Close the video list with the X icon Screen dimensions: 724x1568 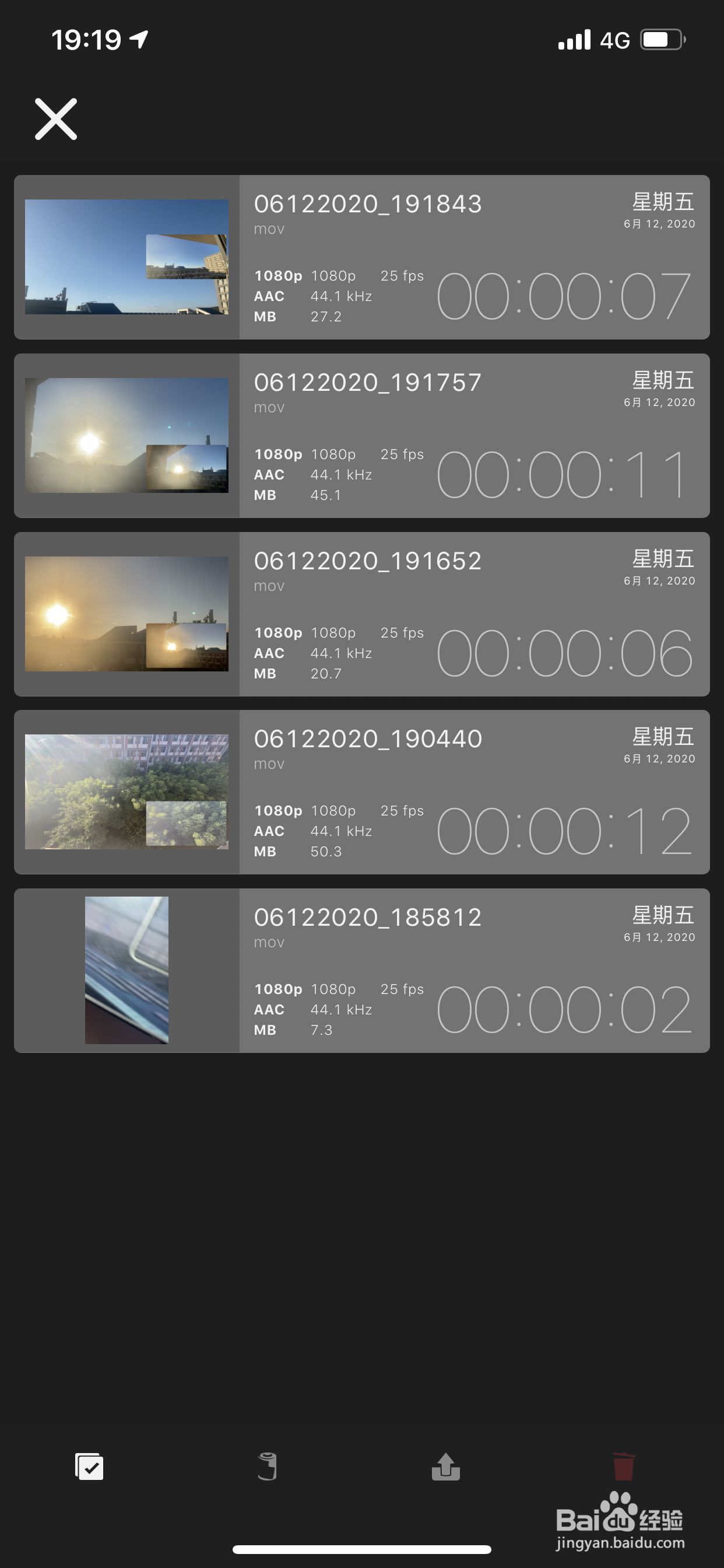(57, 118)
